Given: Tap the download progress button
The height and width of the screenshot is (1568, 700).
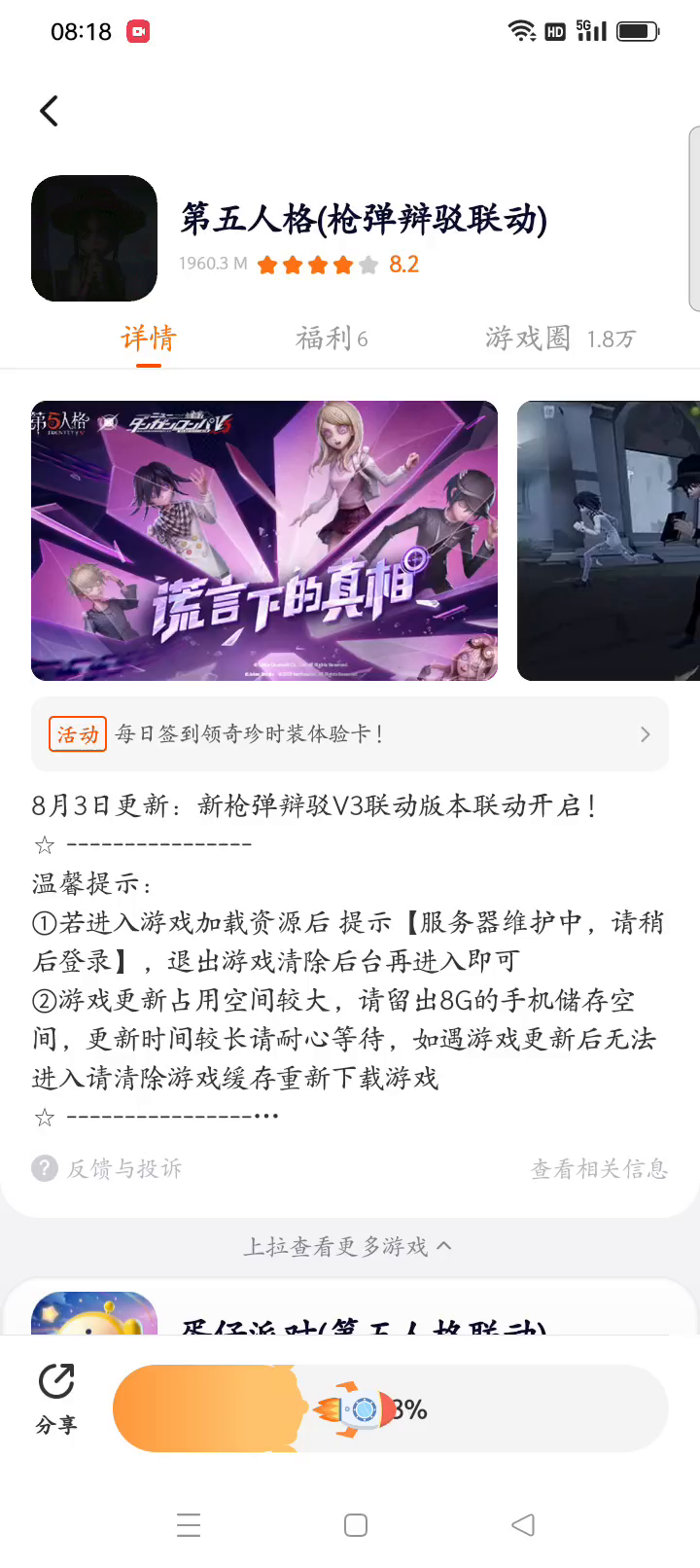Looking at the screenshot, I should coord(391,1408).
